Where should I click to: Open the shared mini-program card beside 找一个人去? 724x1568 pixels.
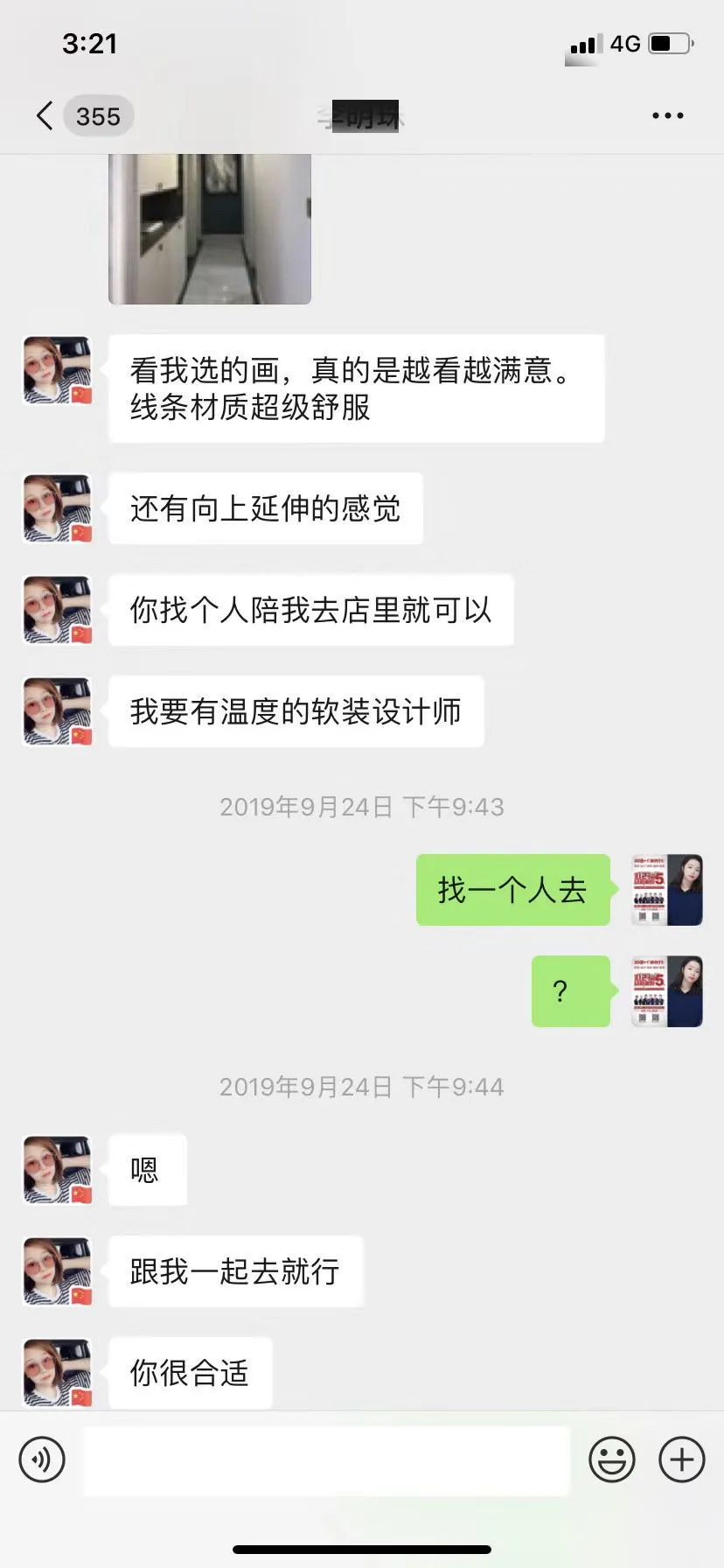tap(665, 889)
